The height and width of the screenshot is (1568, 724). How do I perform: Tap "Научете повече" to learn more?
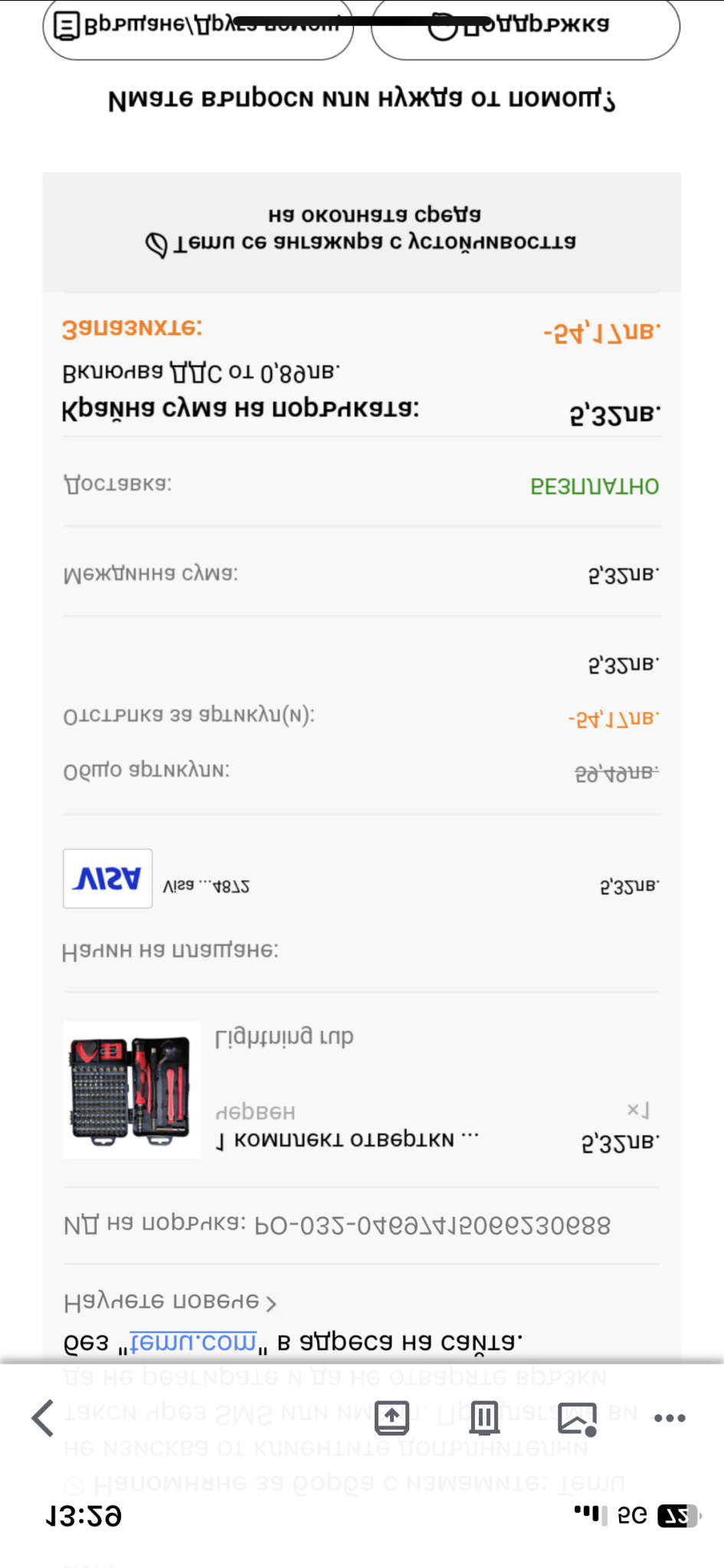coord(169,1302)
